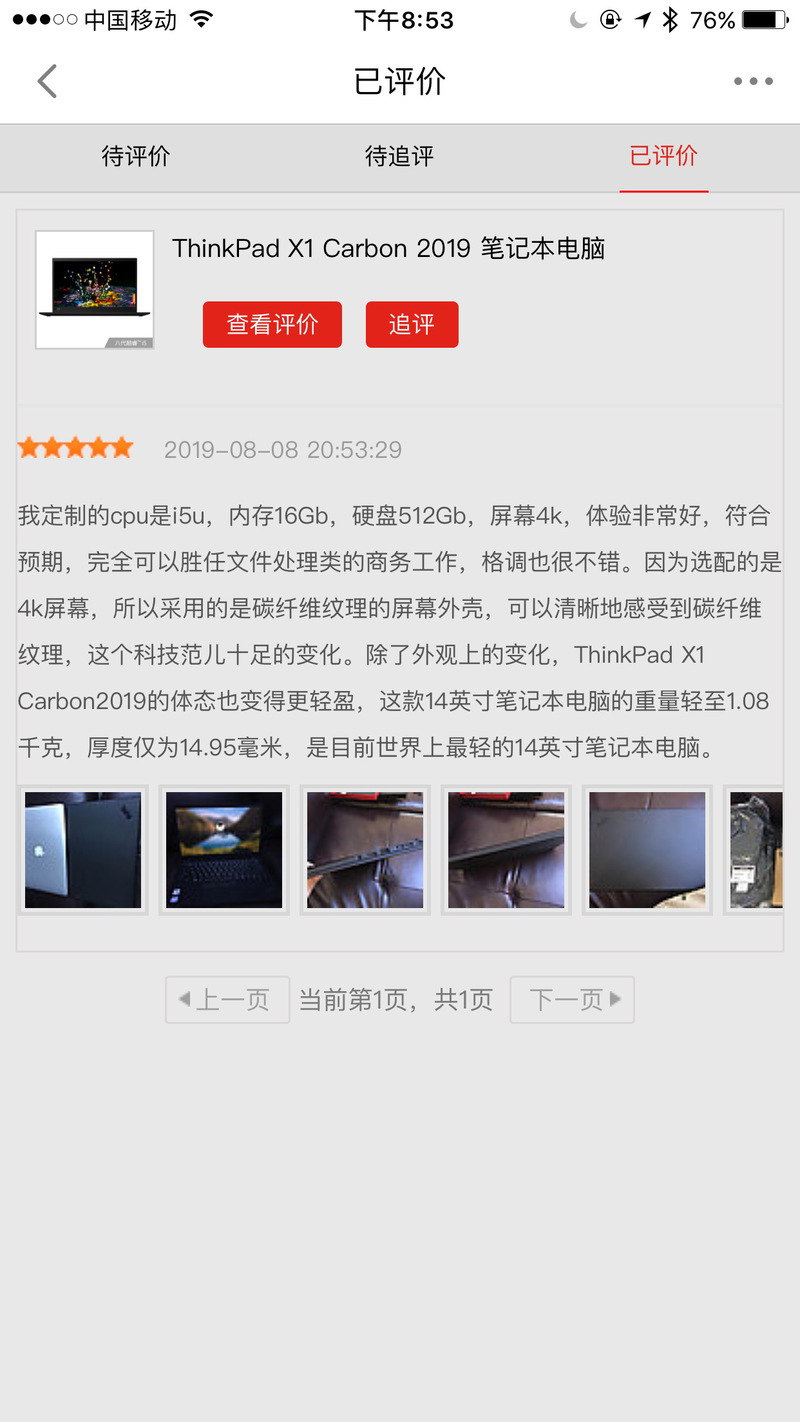Screen dimensions: 800x1422
Task: Tap the 查看评价 button
Action: (x=272, y=325)
